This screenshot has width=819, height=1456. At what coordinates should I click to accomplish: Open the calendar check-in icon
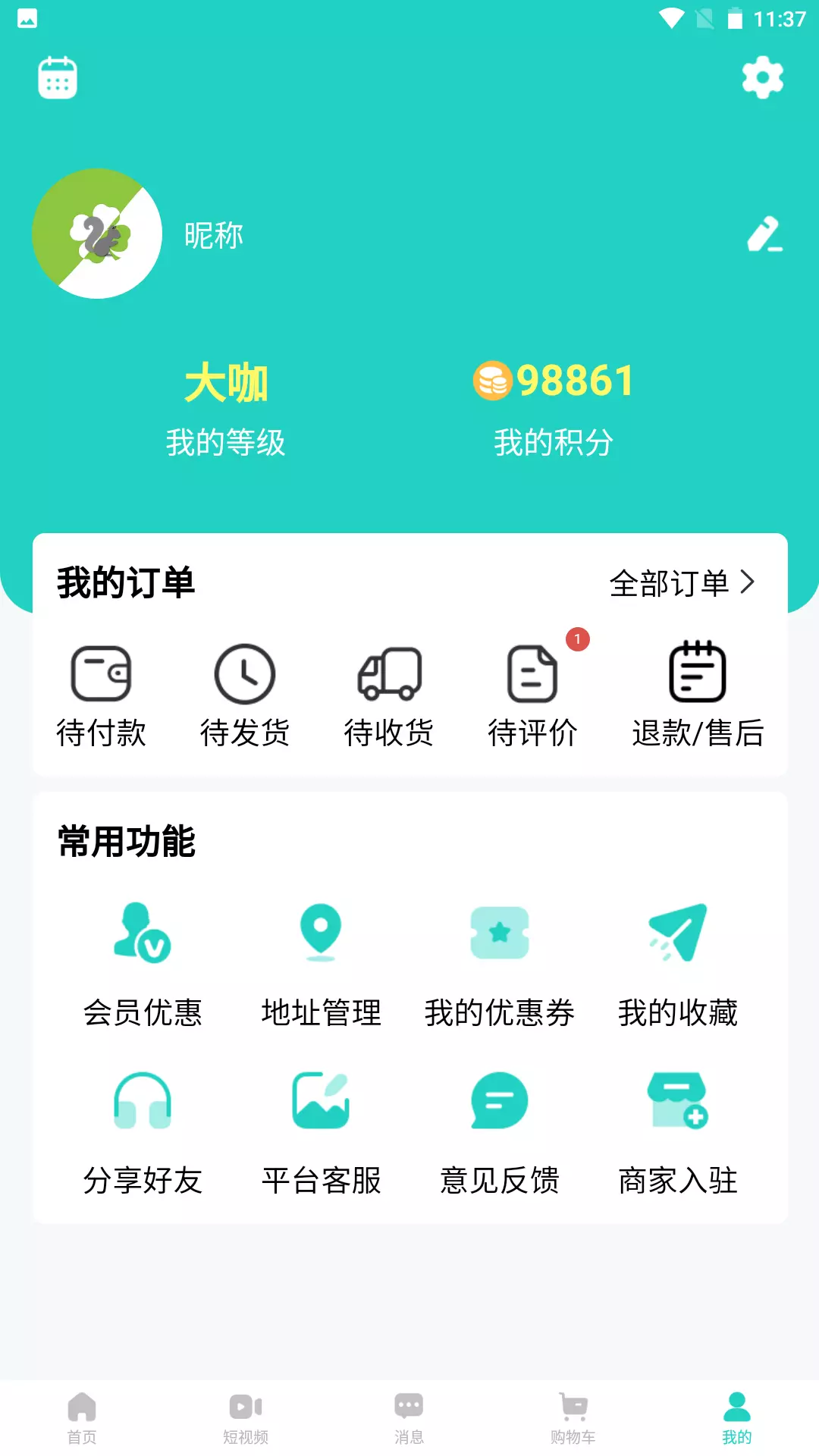58,77
